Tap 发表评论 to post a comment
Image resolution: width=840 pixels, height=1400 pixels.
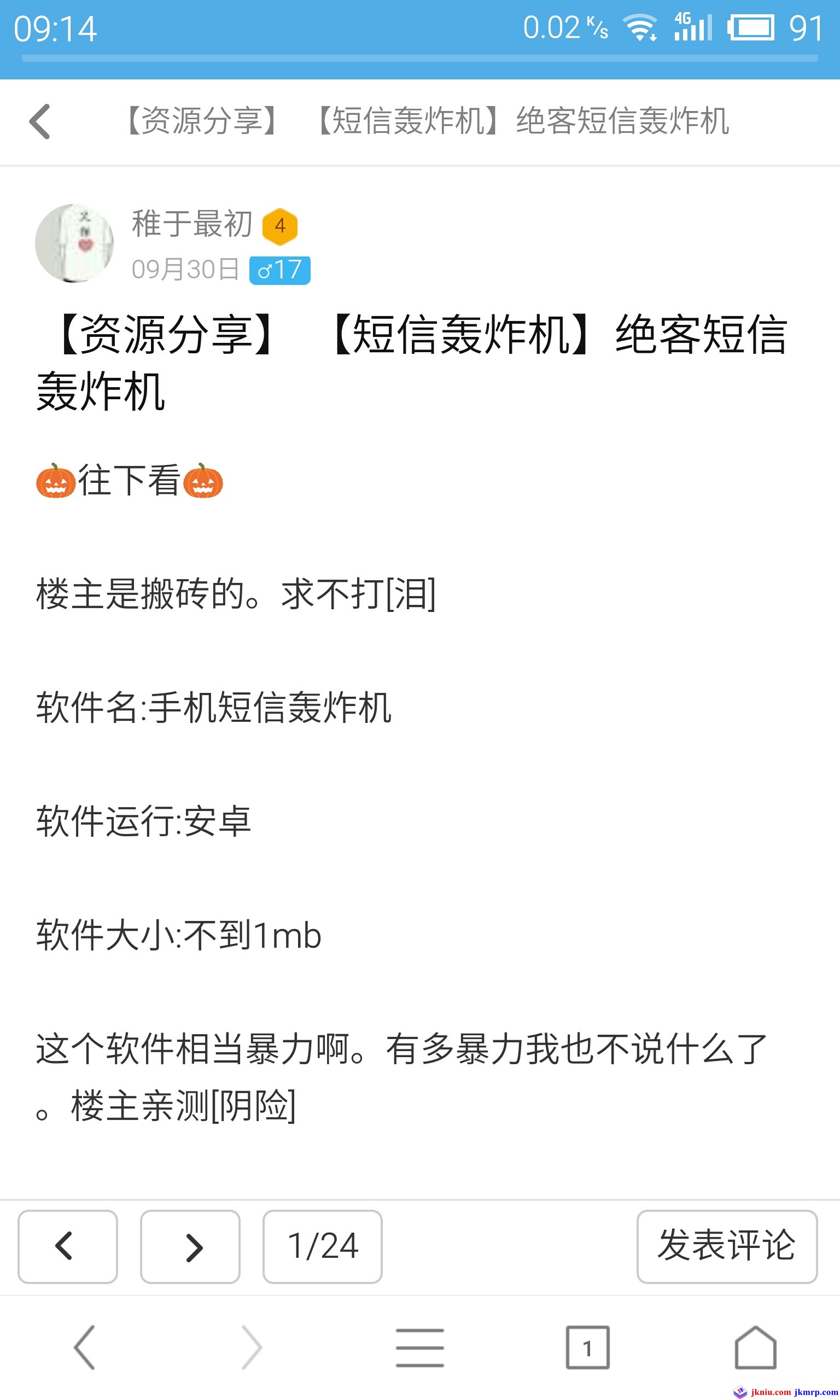click(x=726, y=1246)
